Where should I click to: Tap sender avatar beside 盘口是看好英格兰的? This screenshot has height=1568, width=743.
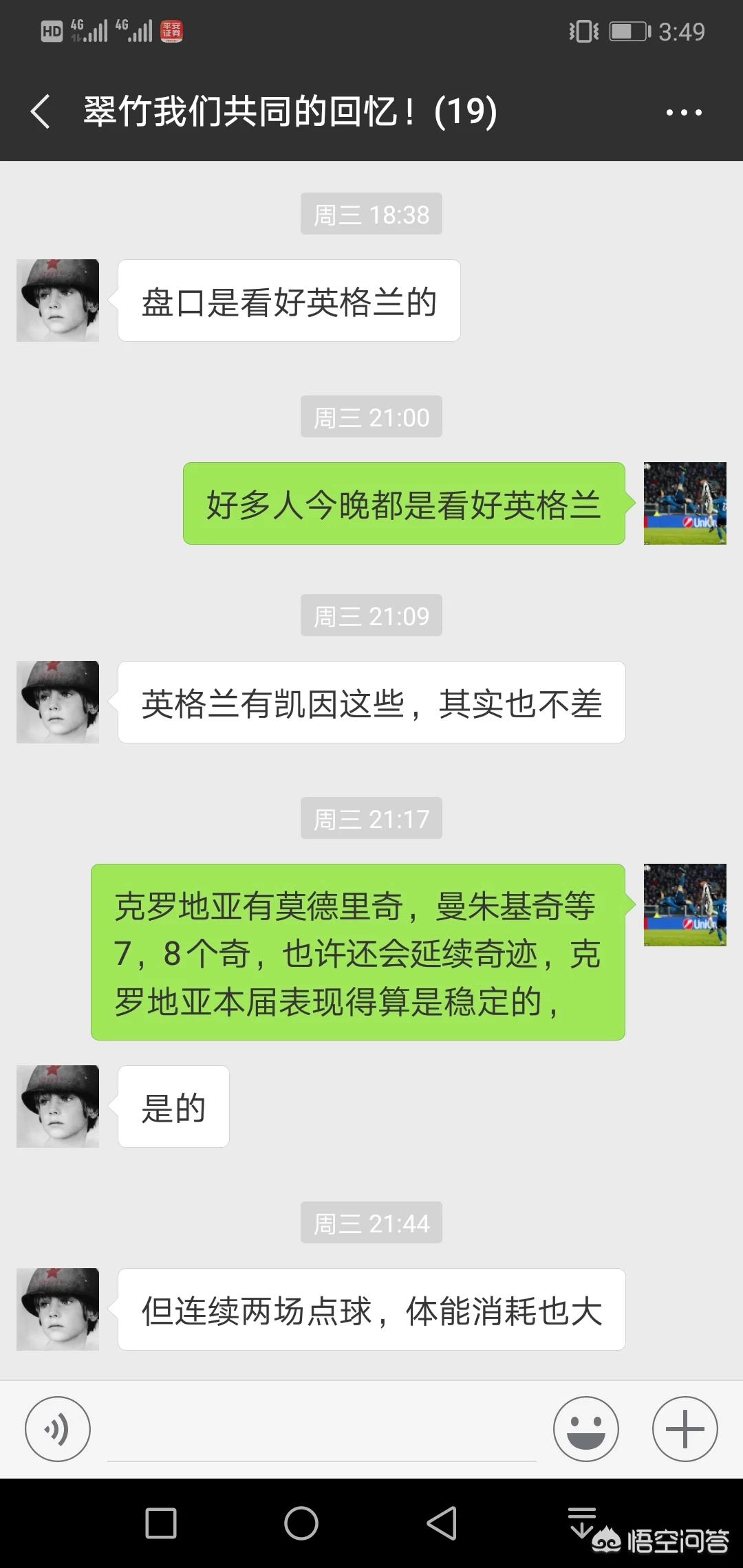coord(58,301)
